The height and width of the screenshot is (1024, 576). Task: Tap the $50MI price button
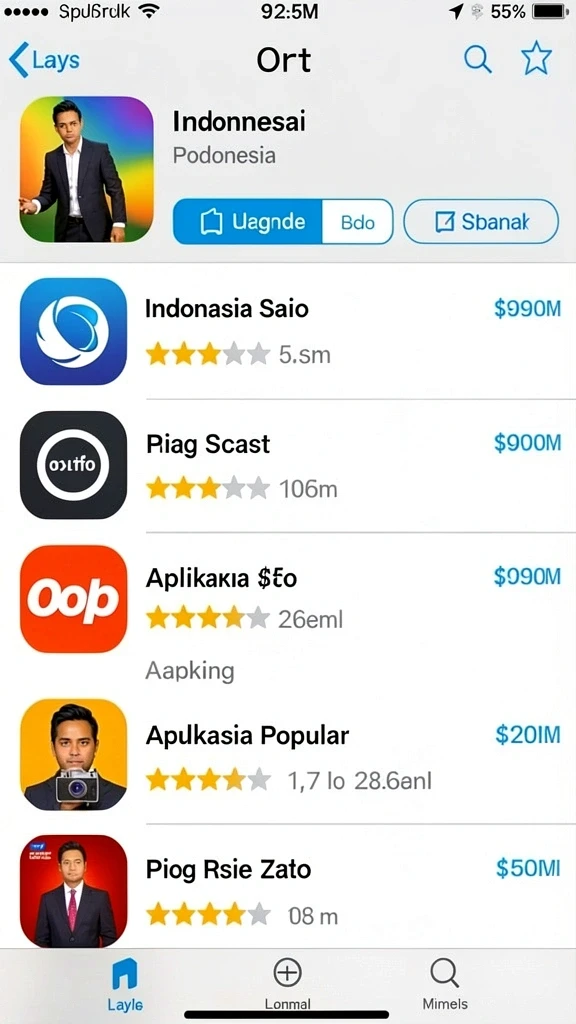click(x=528, y=868)
